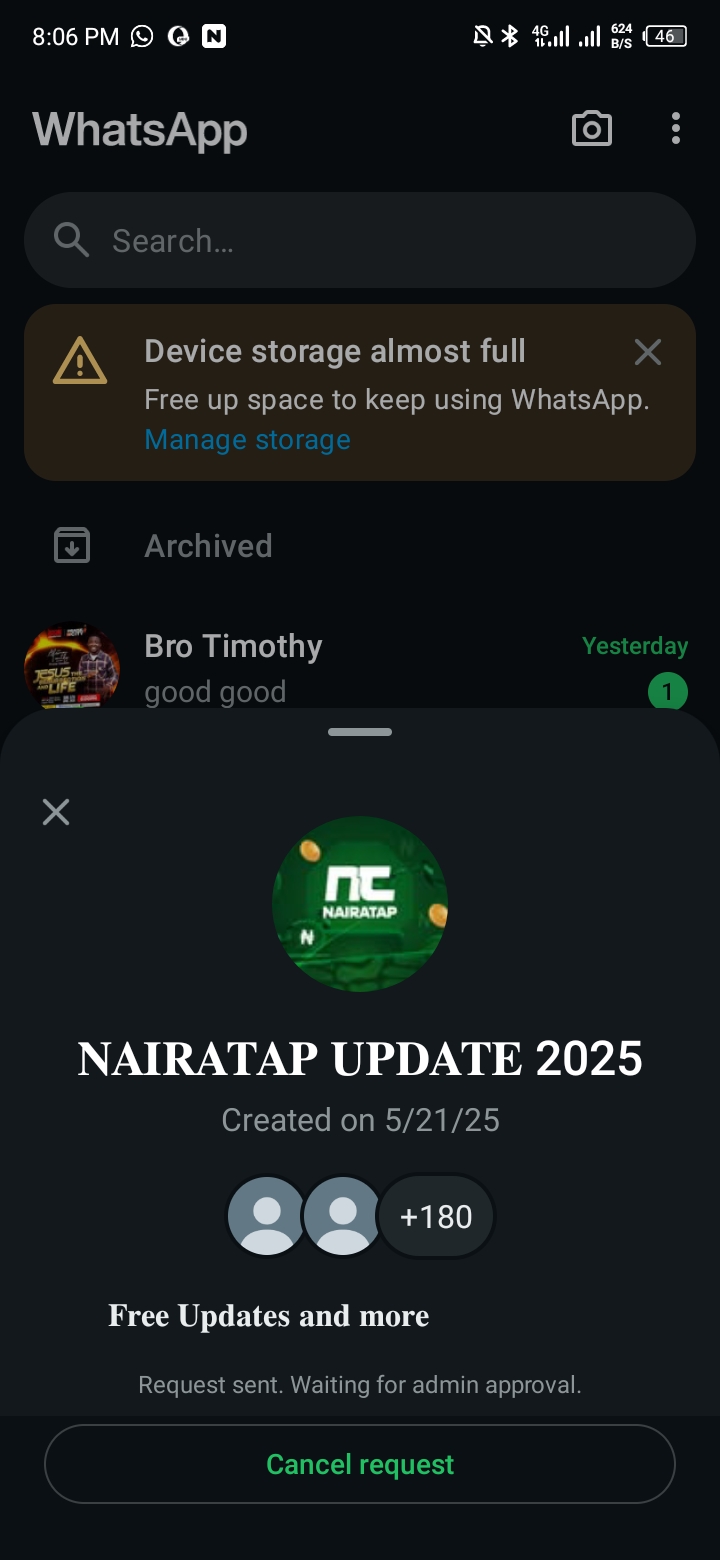Open the WhatsApp camera

tap(591, 129)
